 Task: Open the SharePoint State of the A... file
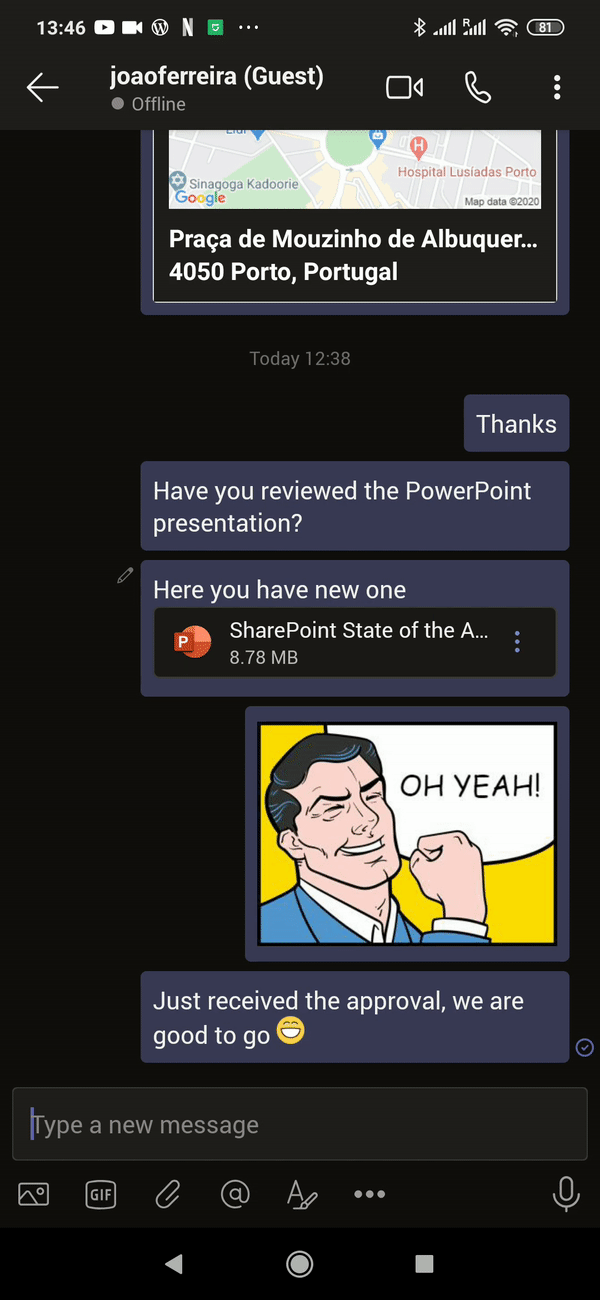(340, 643)
